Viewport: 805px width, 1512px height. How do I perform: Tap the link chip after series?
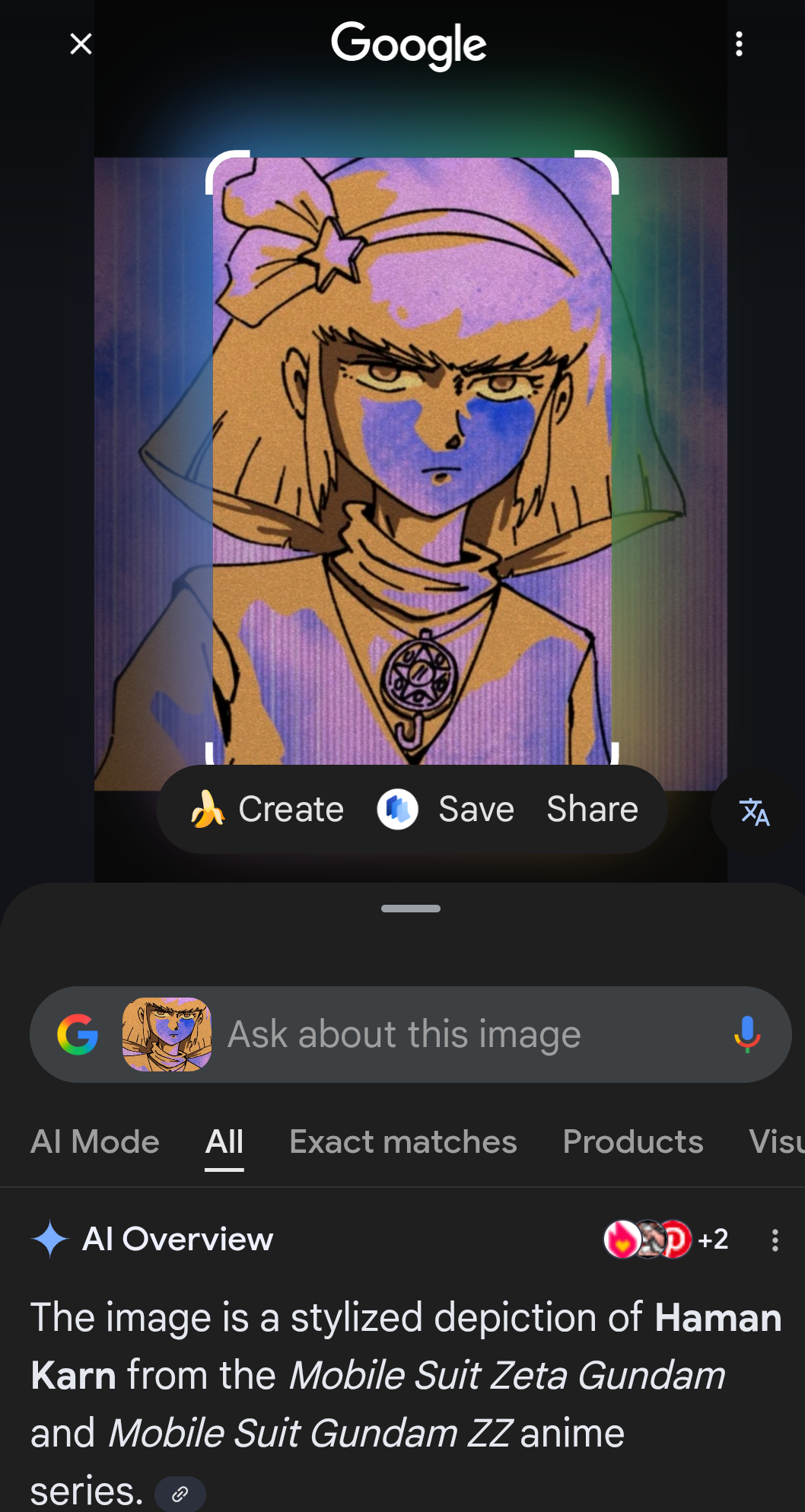pyautogui.click(x=180, y=1494)
